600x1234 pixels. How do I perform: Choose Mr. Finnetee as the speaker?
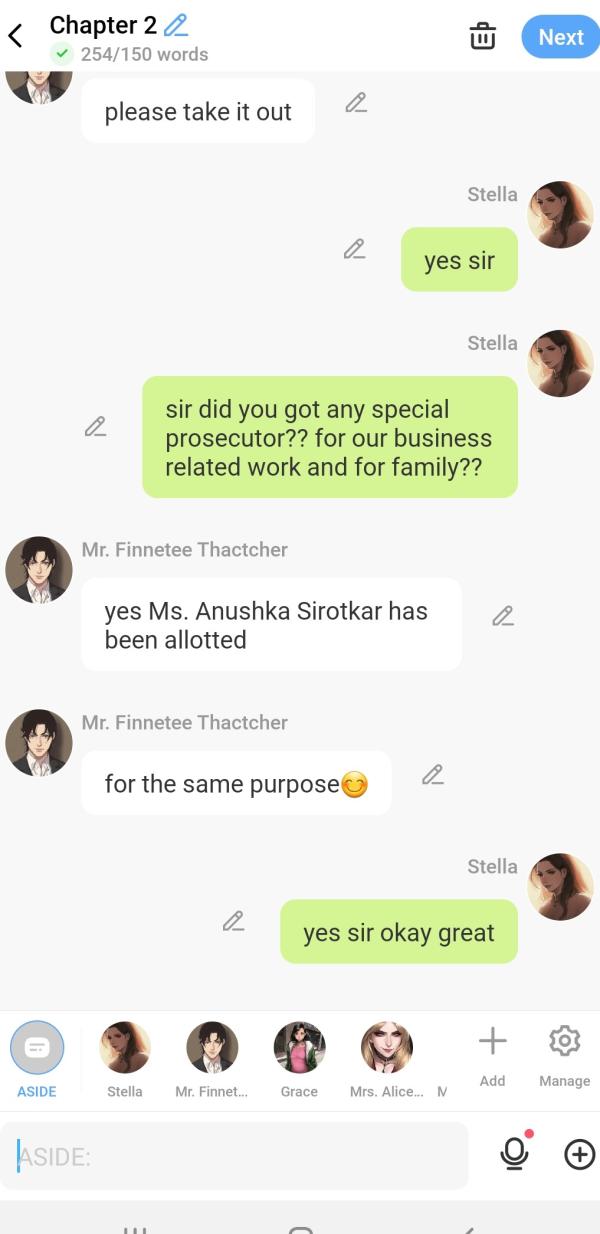(212, 1048)
